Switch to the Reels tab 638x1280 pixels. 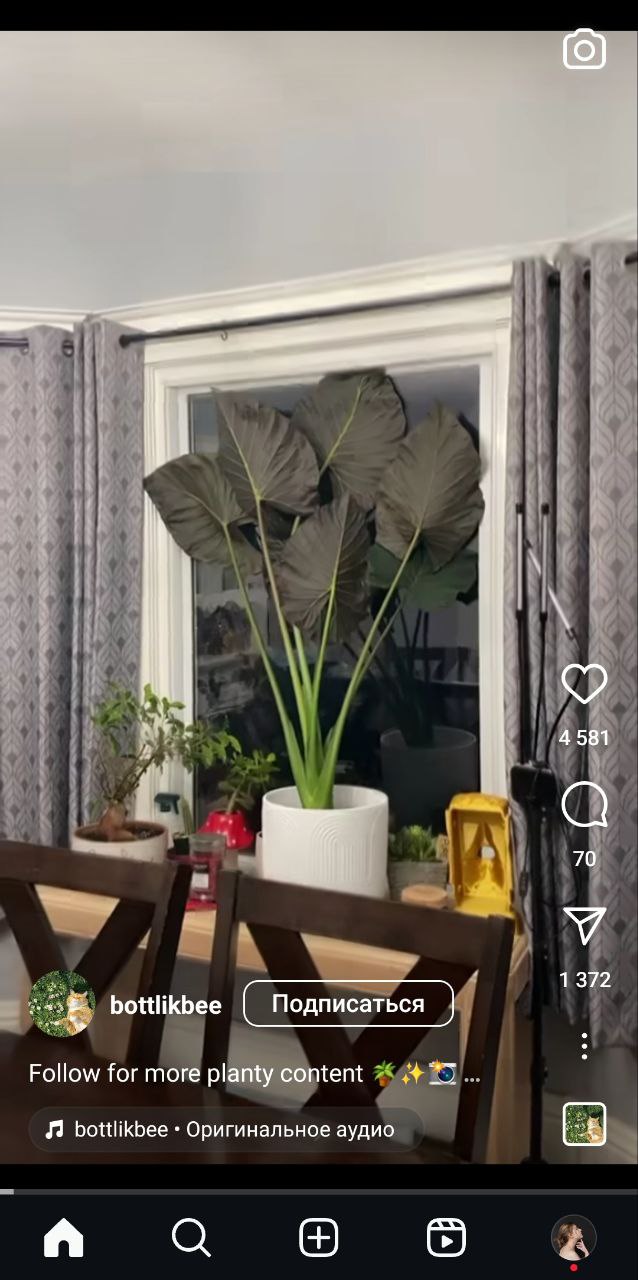(x=446, y=1238)
